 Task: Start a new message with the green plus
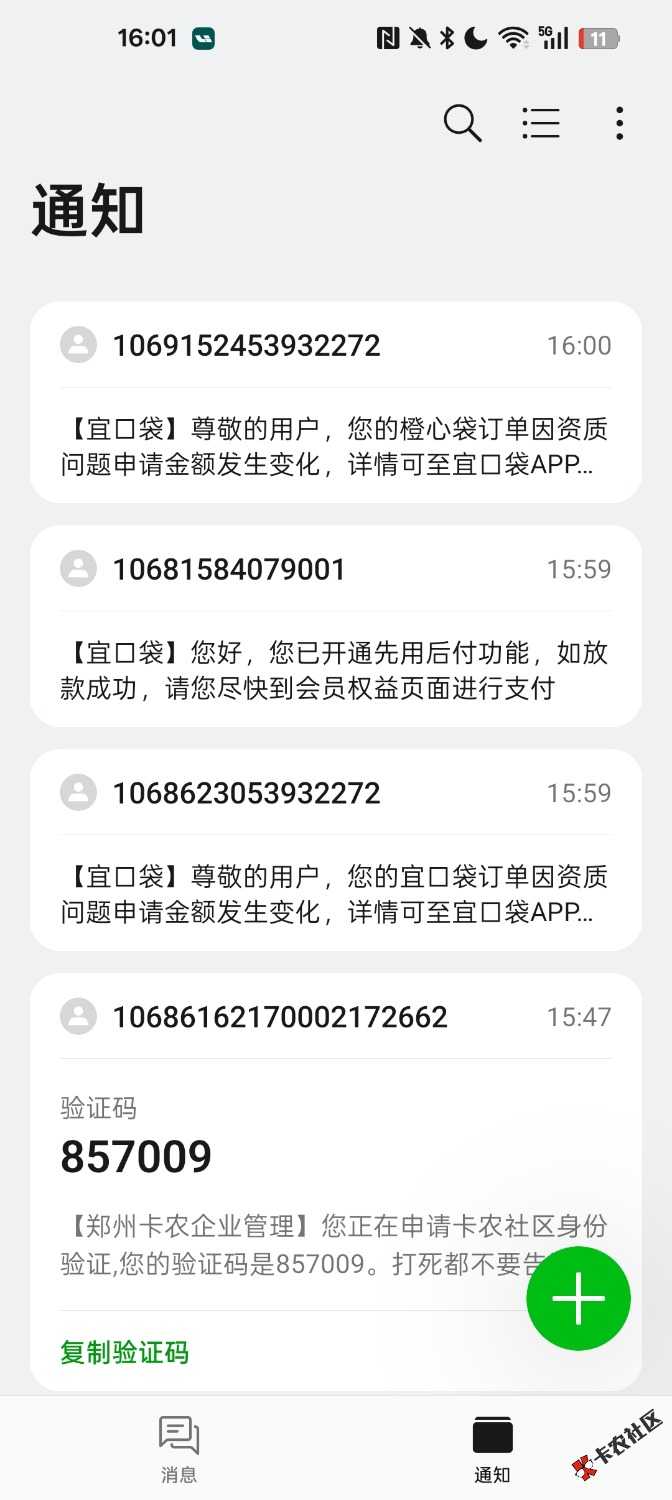[578, 1298]
